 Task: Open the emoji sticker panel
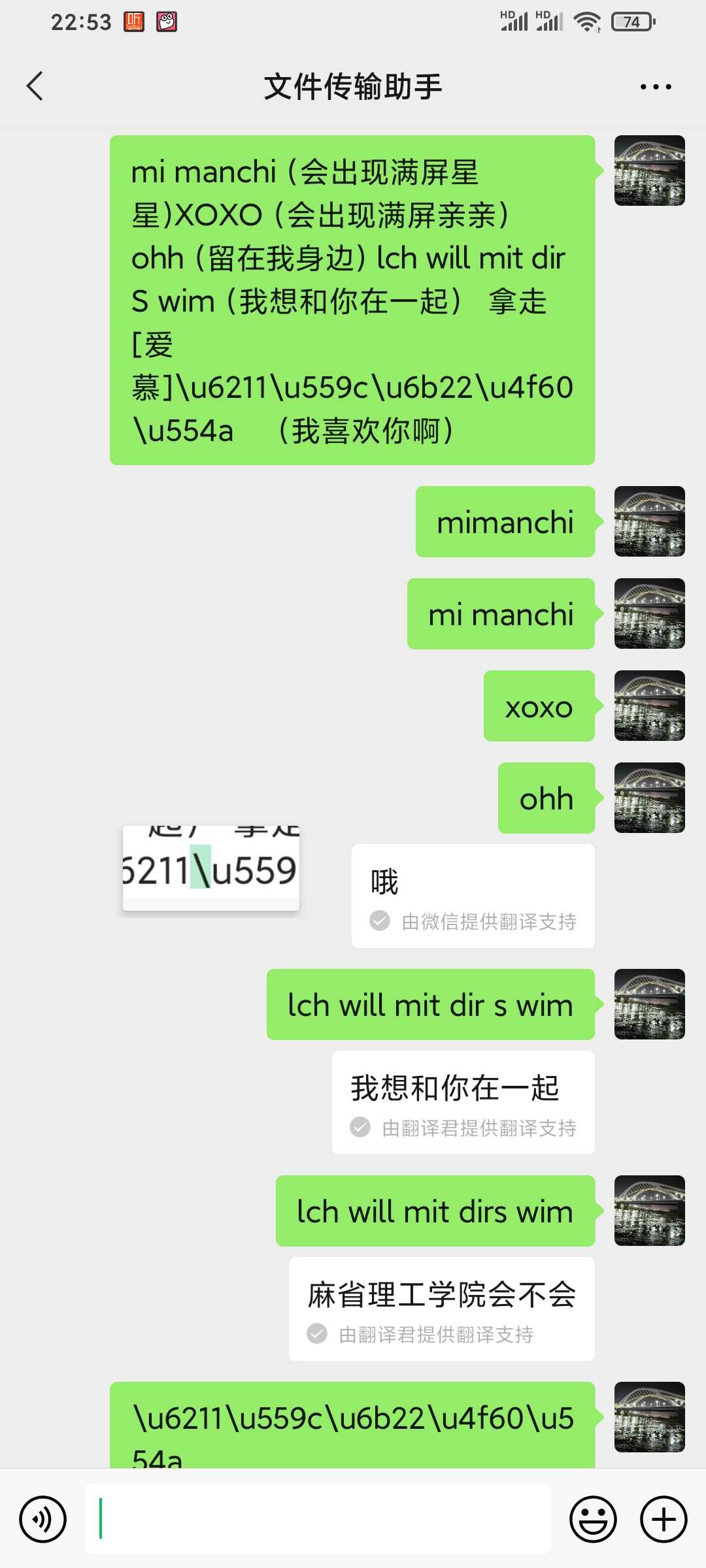593,1519
